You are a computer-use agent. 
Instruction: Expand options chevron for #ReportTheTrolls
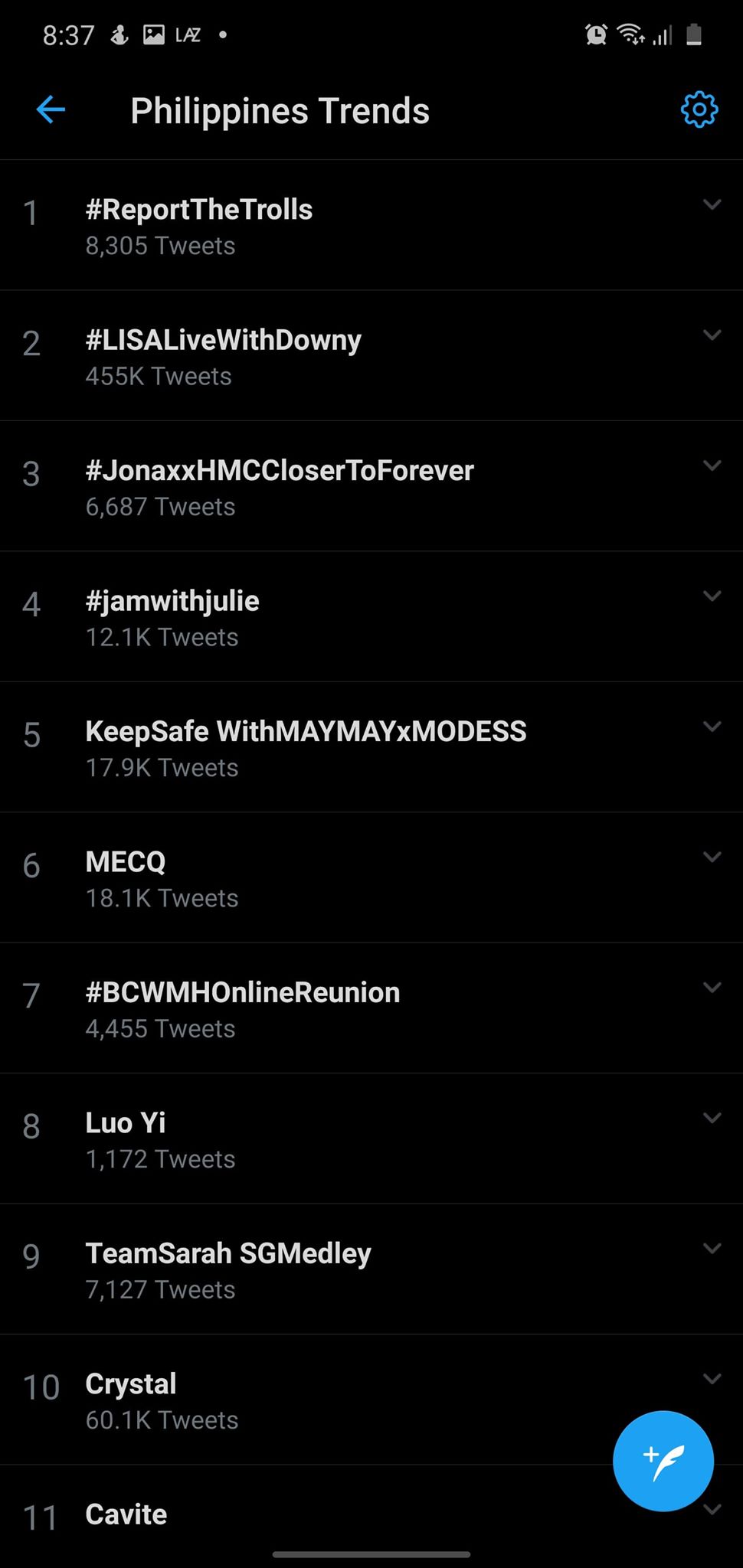tap(712, 204)
